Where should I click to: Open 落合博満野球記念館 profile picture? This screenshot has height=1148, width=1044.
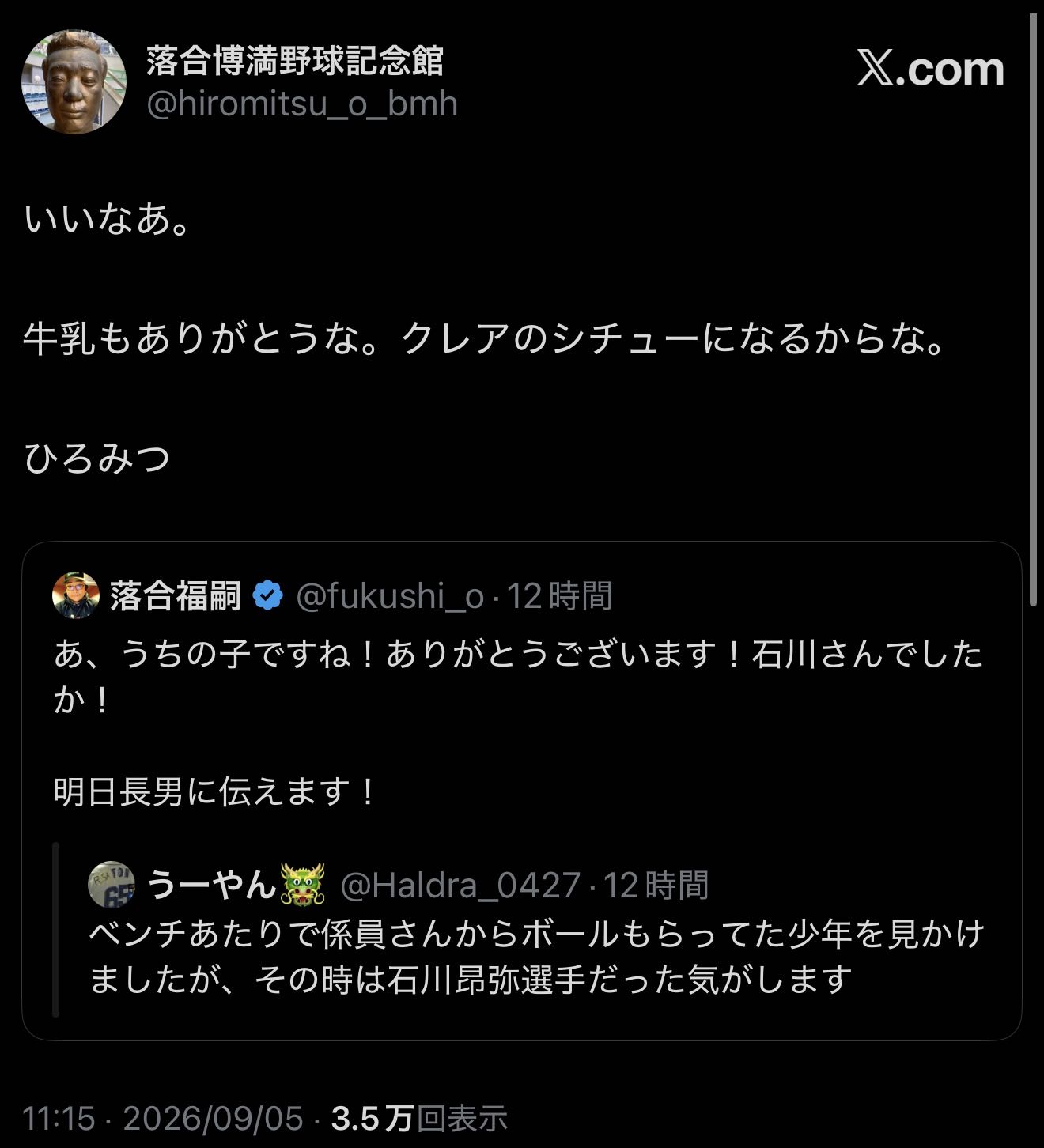(74, 82)
